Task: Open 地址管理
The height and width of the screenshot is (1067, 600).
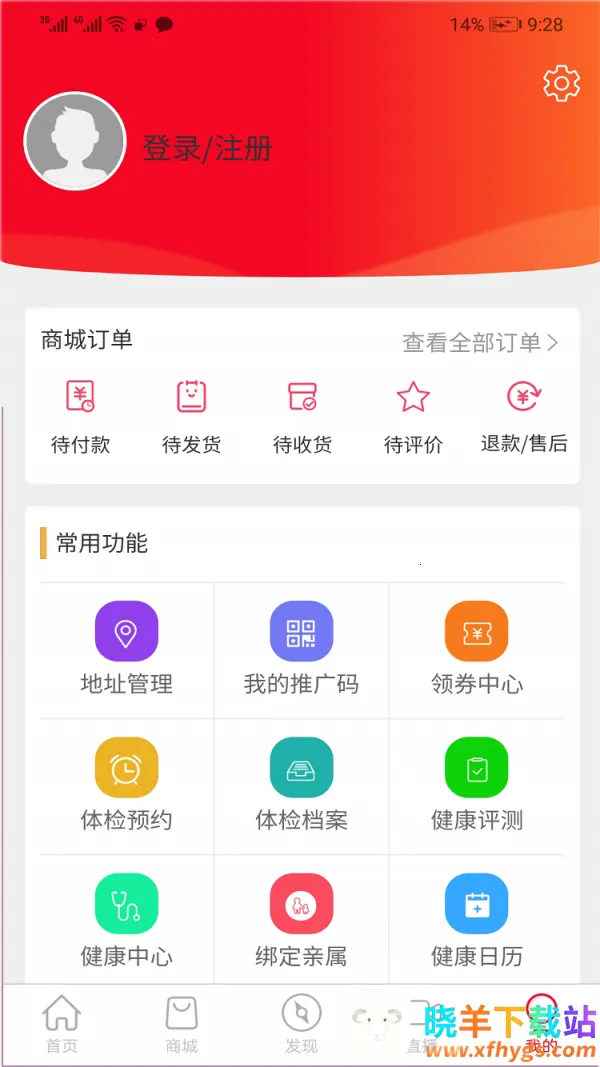Action: (x=126, y=650)
